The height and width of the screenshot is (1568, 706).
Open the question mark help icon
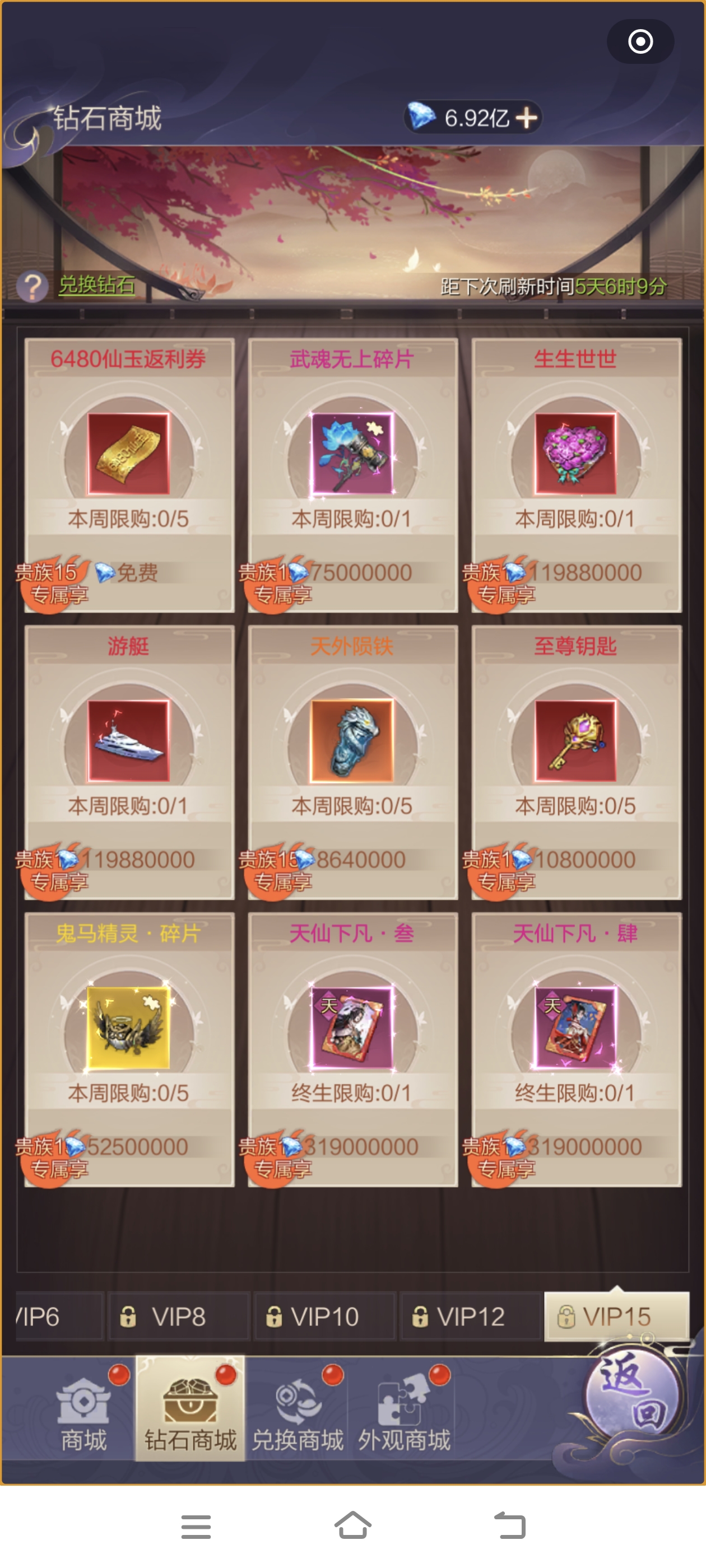(32, 286)
